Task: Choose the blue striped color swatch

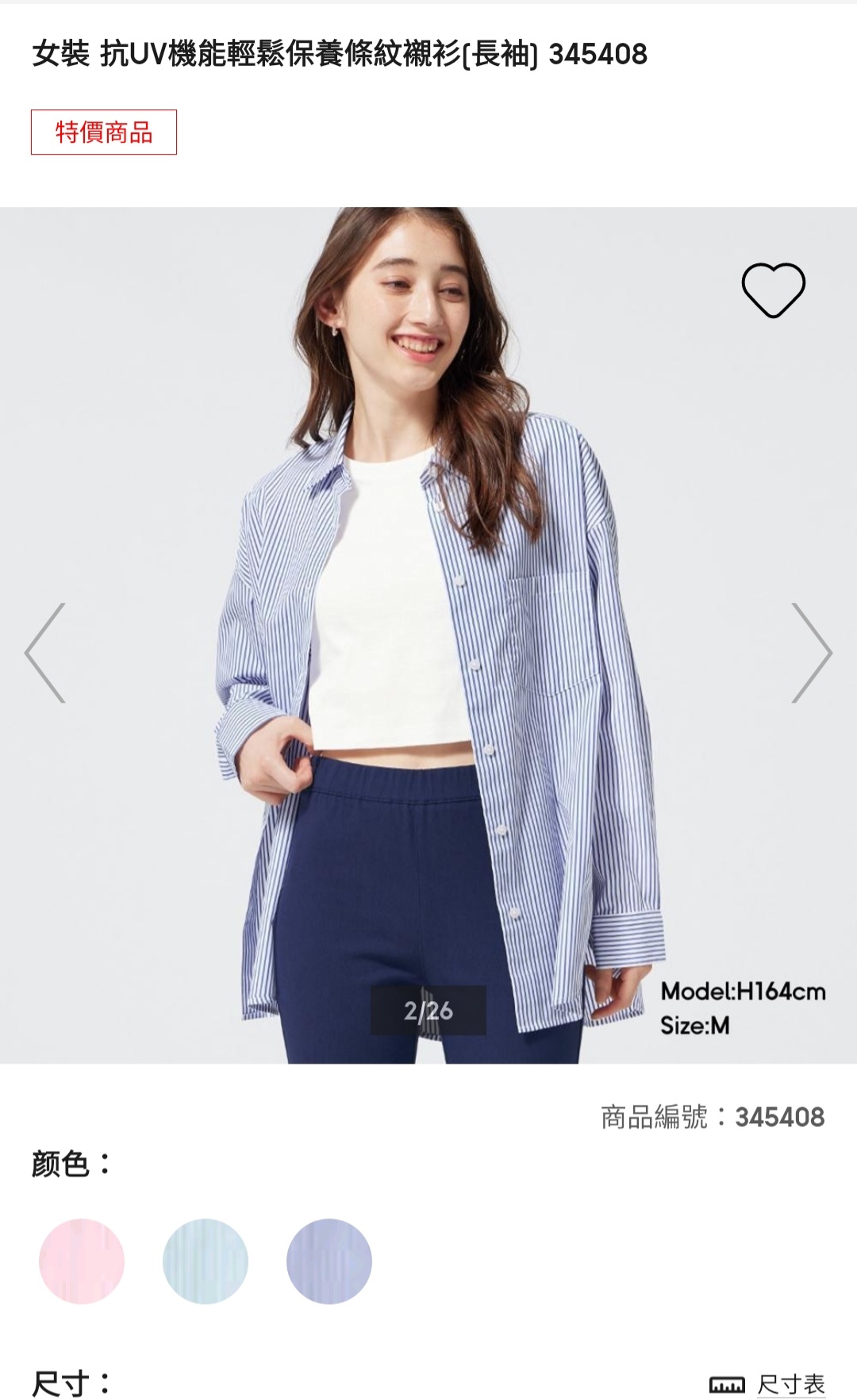Action: click(x=329, y=1260)
